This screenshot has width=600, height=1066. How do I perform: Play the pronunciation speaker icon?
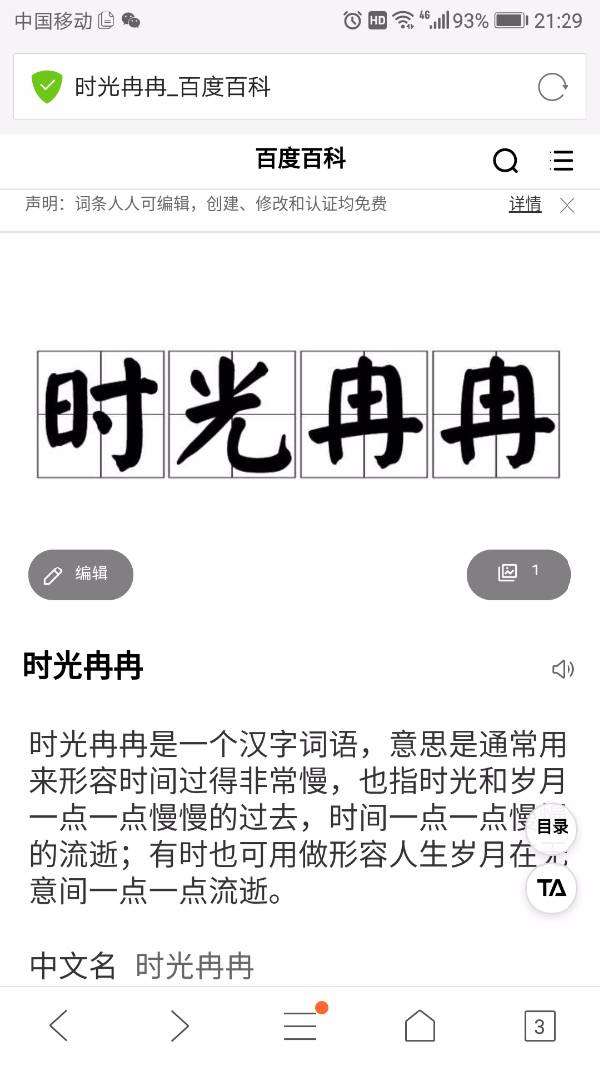563,669
